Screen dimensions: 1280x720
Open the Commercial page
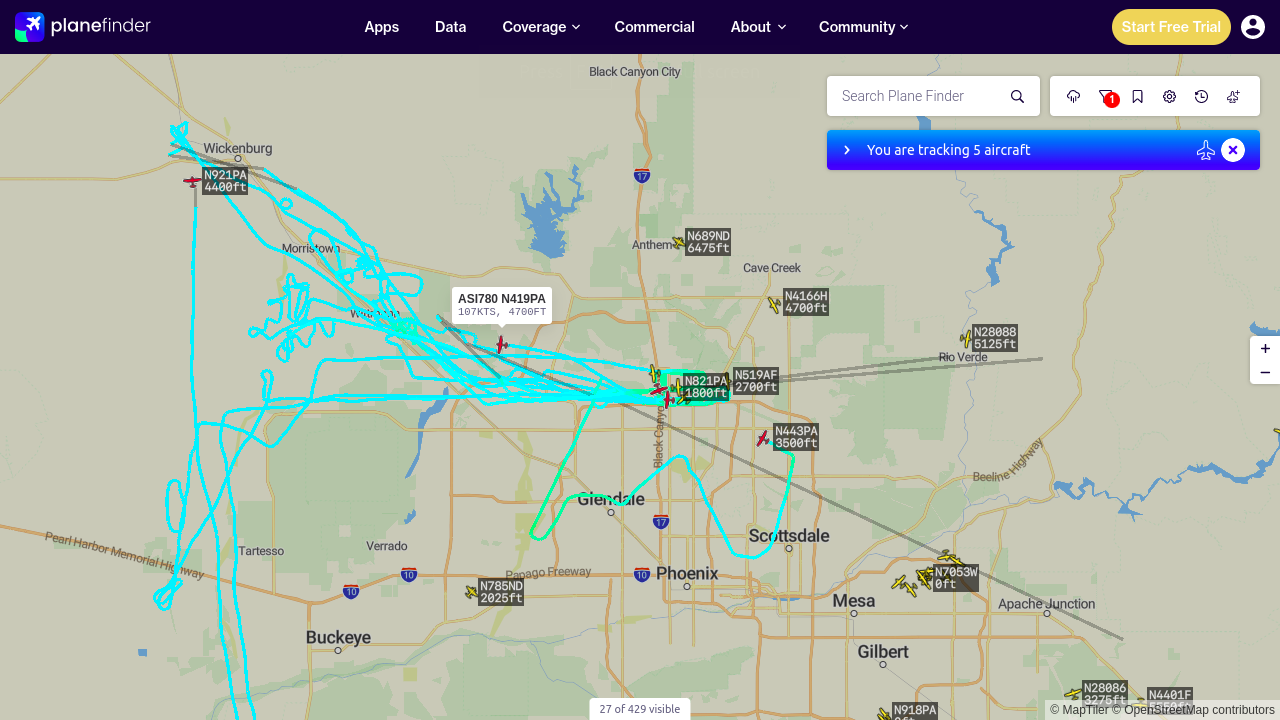coord(655,27)
